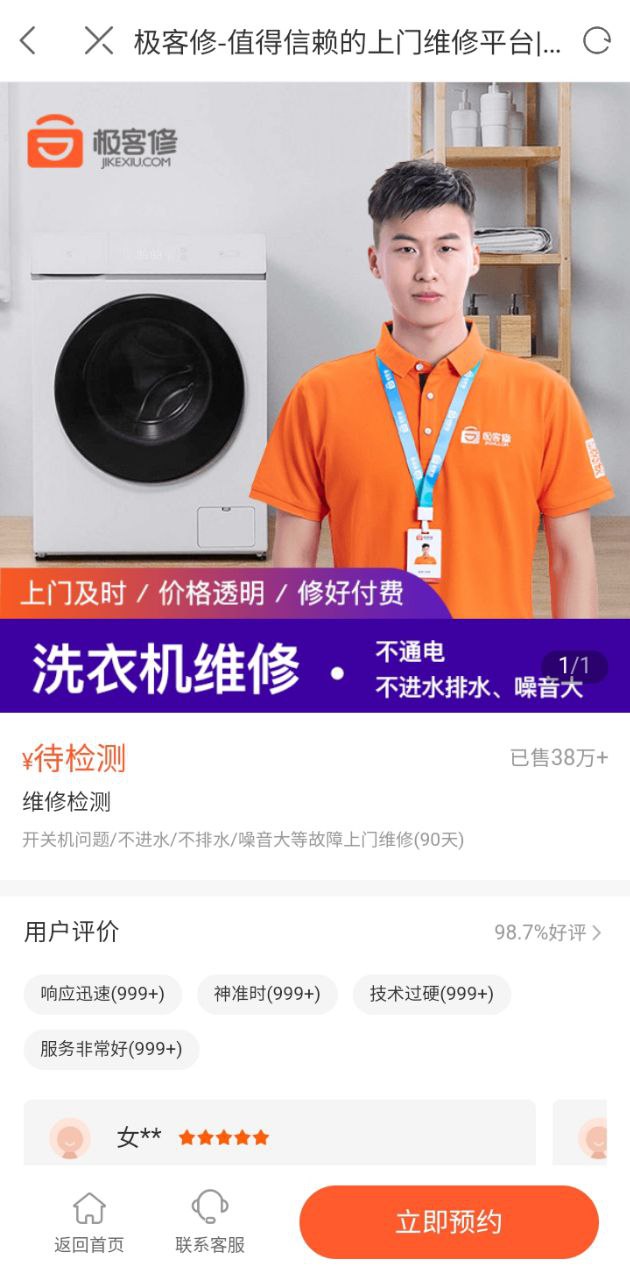Filter reviews by 服务非常好(999+)

(x=111, y=1049)
